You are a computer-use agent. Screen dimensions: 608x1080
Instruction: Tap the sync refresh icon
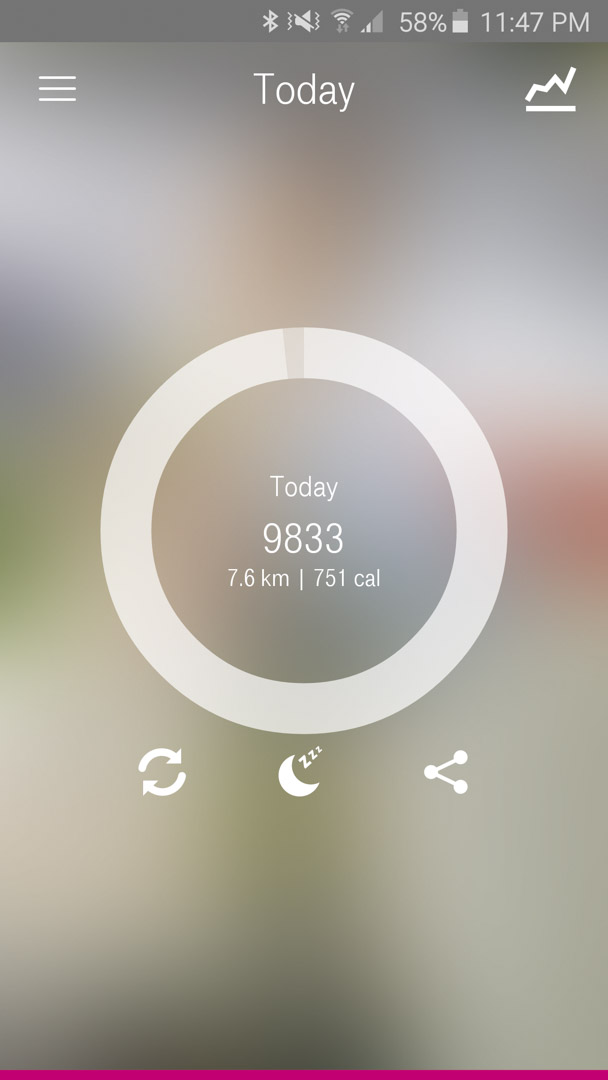pyautogui.click(x=162, y=772)
